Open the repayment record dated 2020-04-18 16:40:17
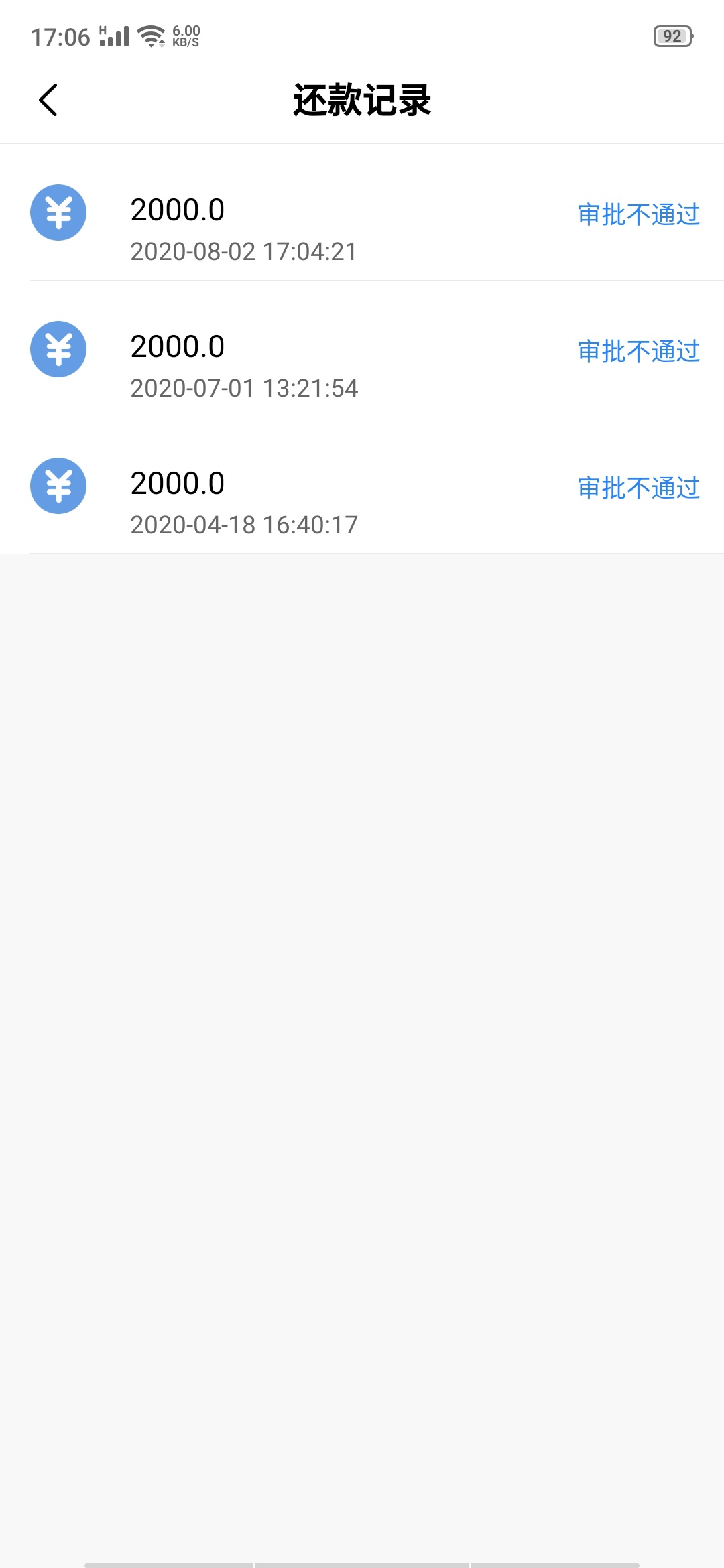This screenshot has width=724, height=1568. click(x=362, y=486)
